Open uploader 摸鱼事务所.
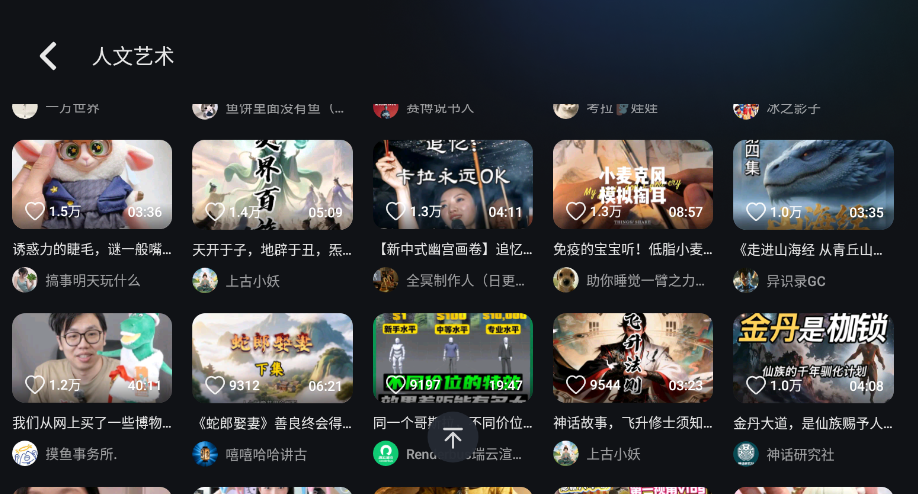This screenshot has width=918, height=494. pyautogui.click(x=80, y=454)
